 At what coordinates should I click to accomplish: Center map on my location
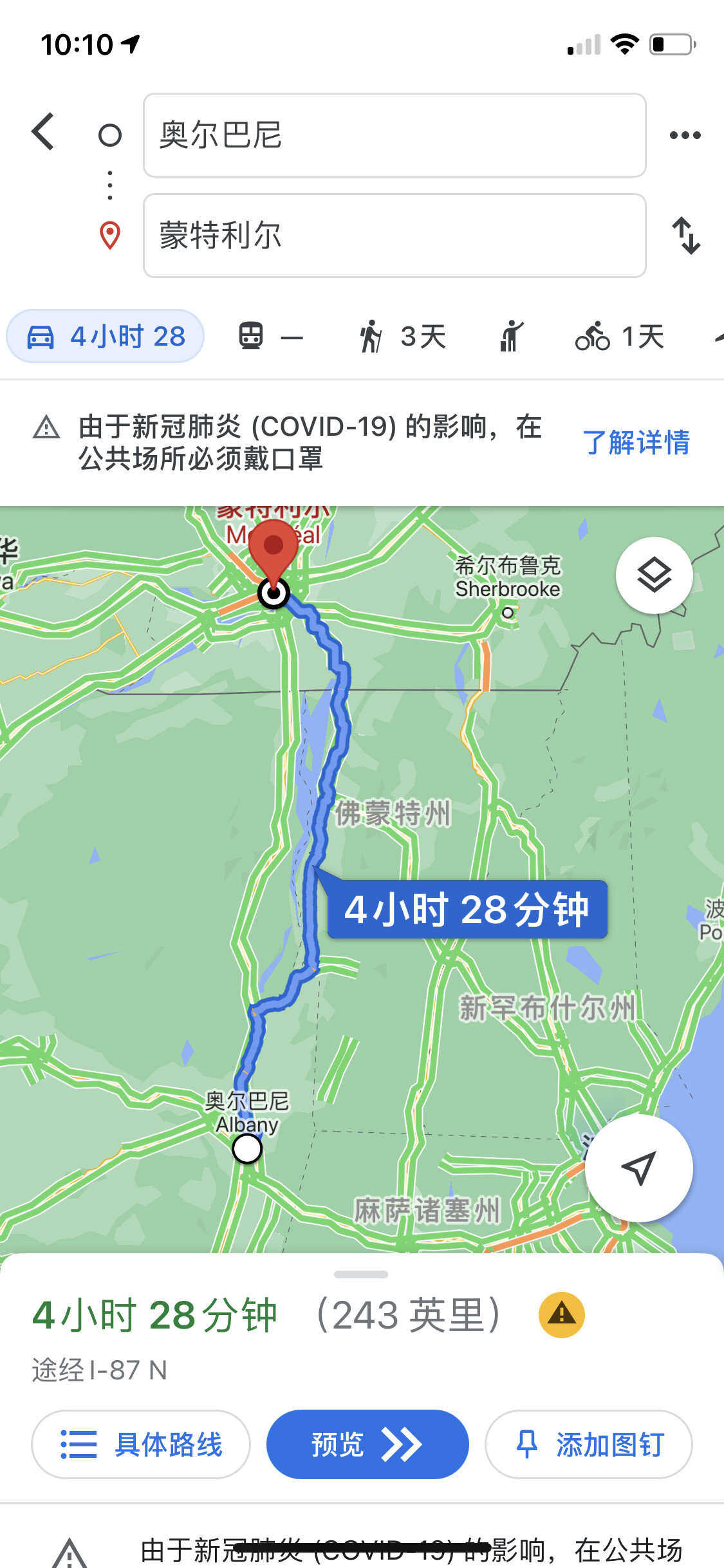[x=638, y=1168]
